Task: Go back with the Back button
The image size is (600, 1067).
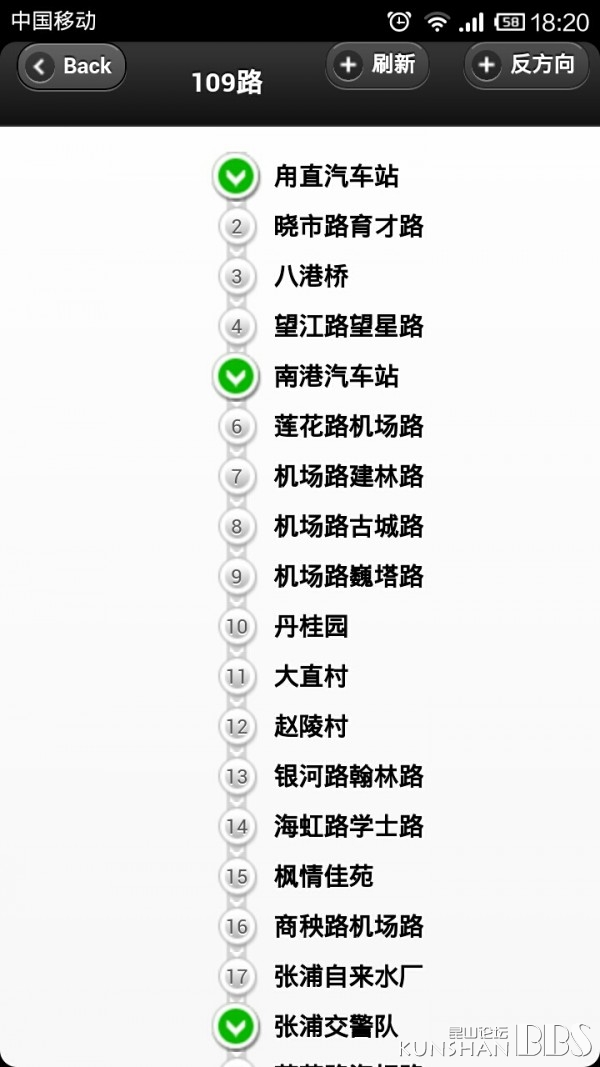Action: 71,67
